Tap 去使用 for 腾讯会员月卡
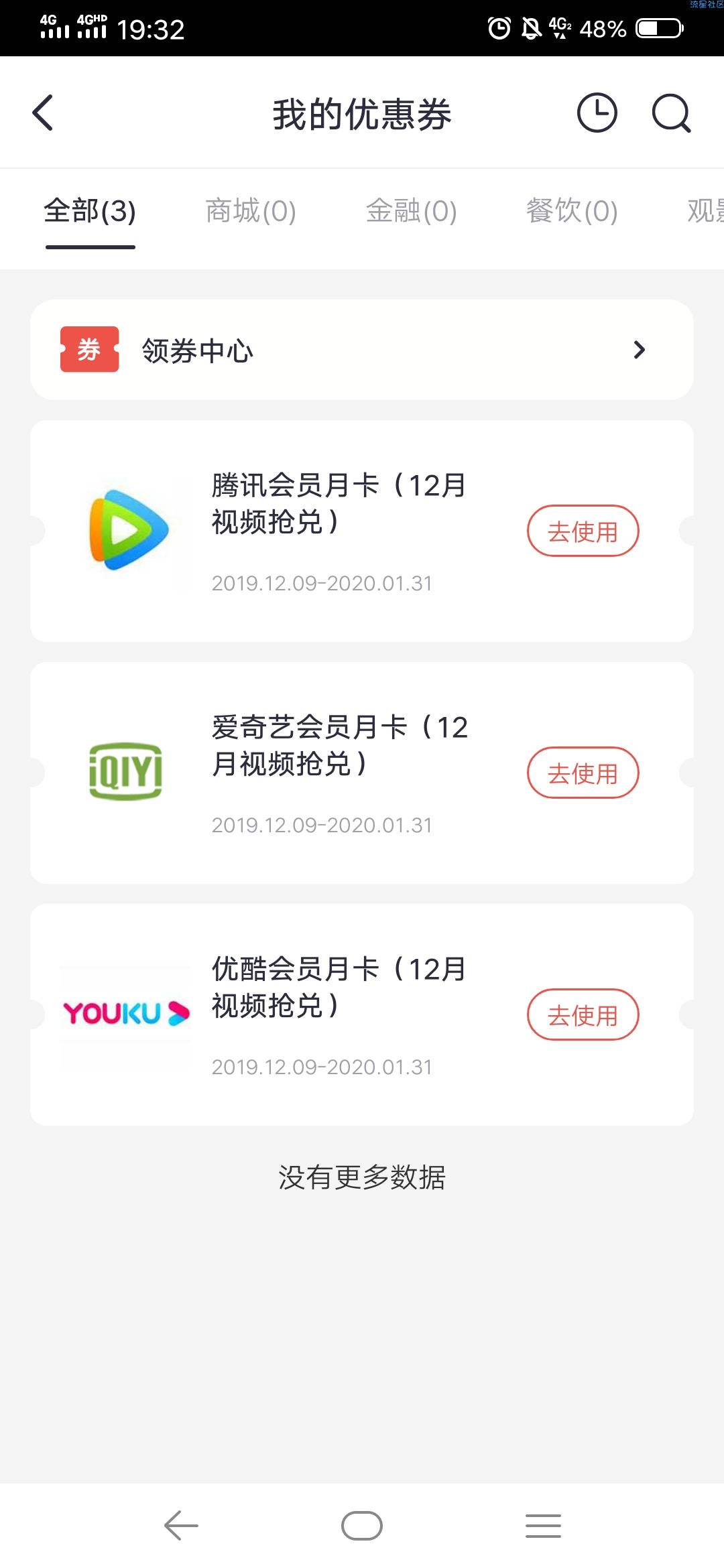Image resolution: width=724 pixels, height=1568 pixels. [583, 531]
